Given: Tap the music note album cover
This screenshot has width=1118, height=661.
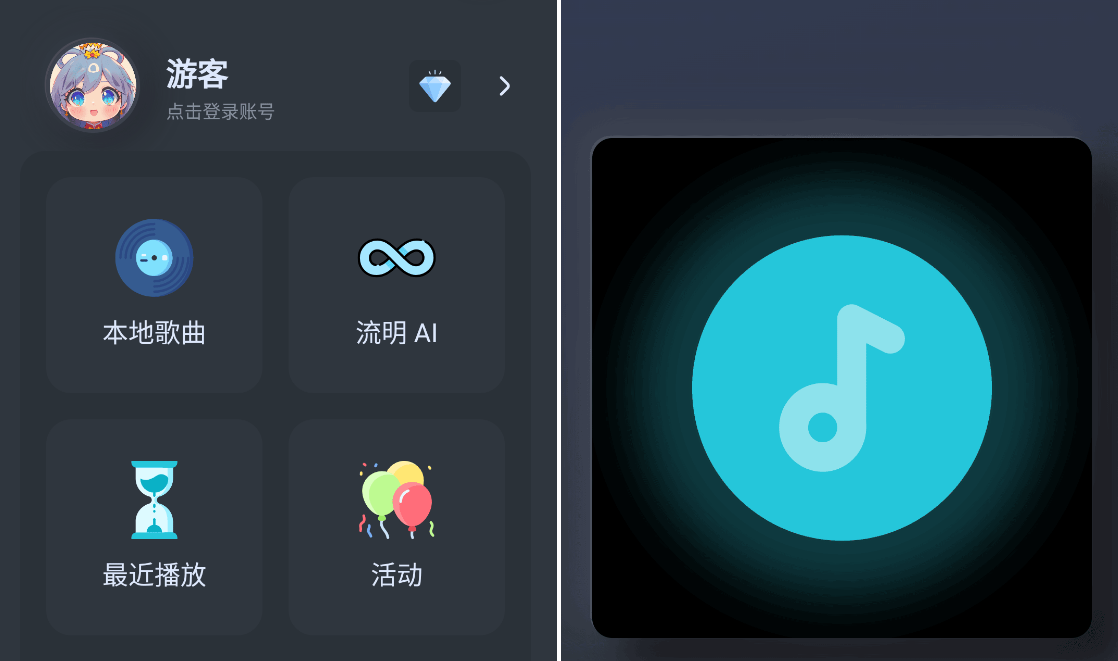Looking at the screenshot, I should [841, 388].
